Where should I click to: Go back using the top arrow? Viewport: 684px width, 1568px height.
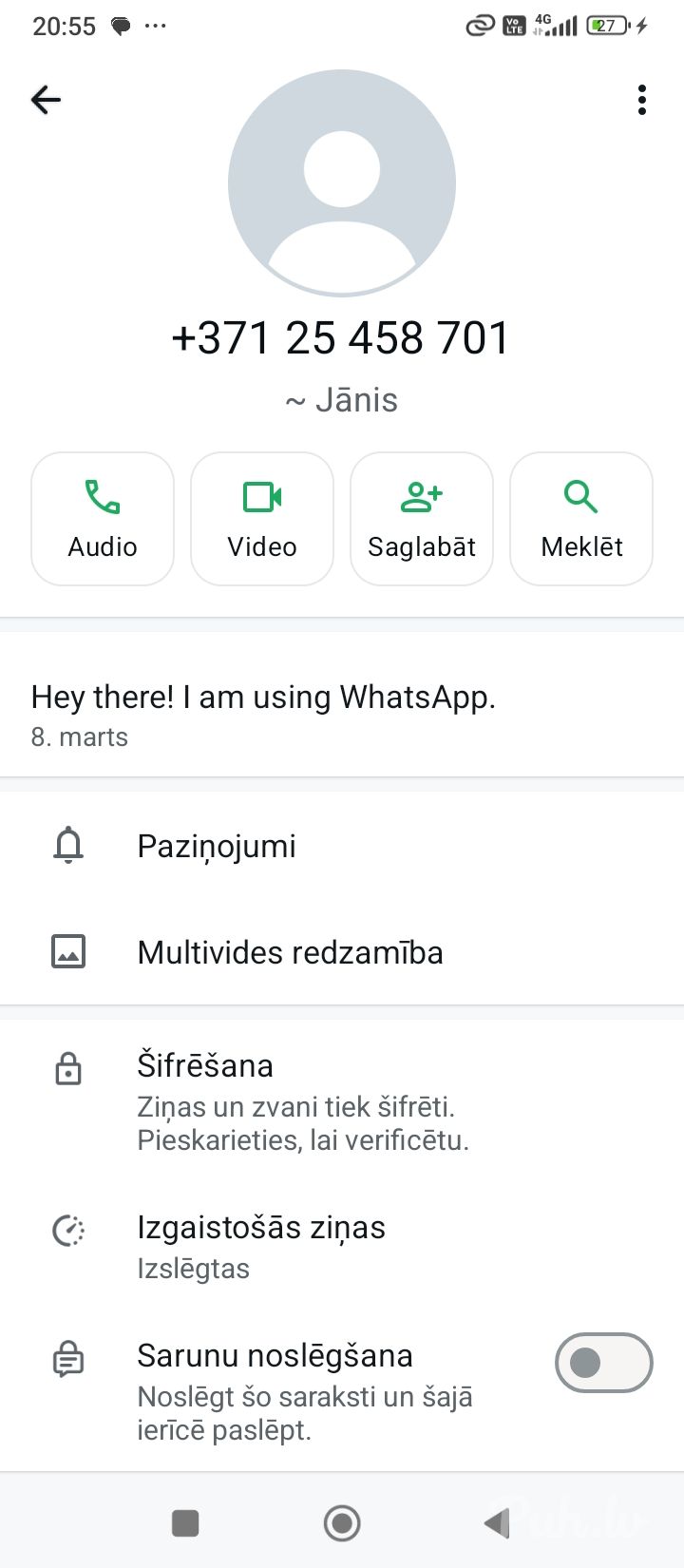click(x=46, y=100)
